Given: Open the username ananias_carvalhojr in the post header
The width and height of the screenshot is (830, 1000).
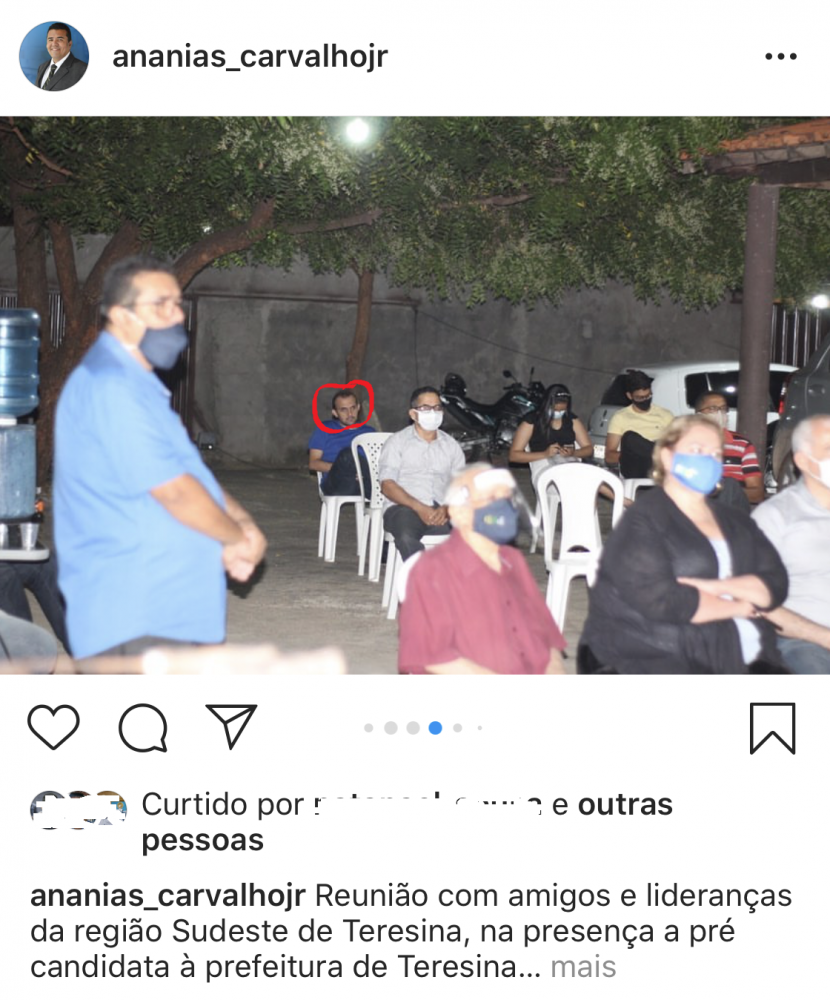Looking at the screenshot, I should coord(249,57).
